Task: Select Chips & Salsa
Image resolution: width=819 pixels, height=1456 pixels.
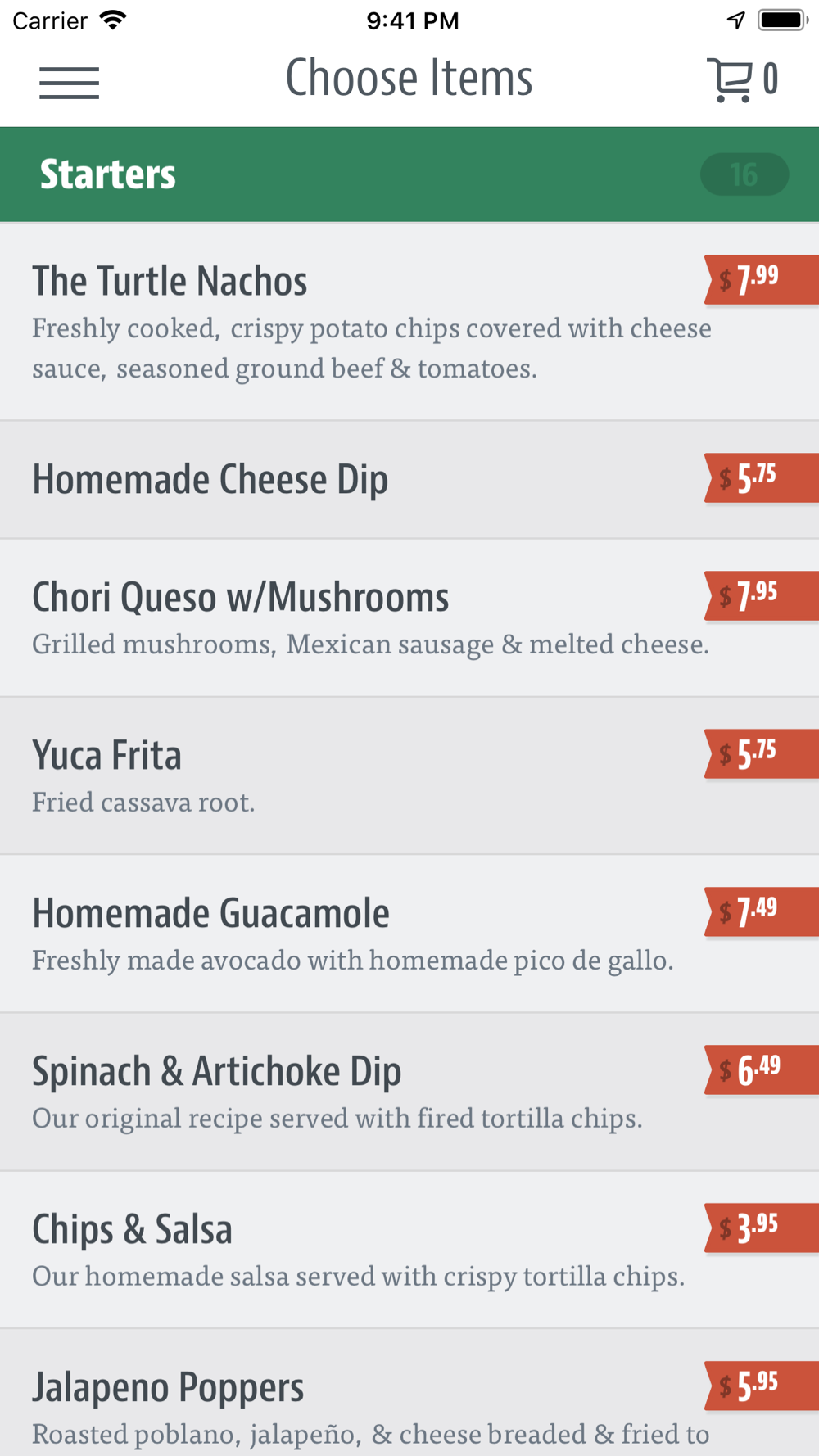Action: click(409, 1250)
